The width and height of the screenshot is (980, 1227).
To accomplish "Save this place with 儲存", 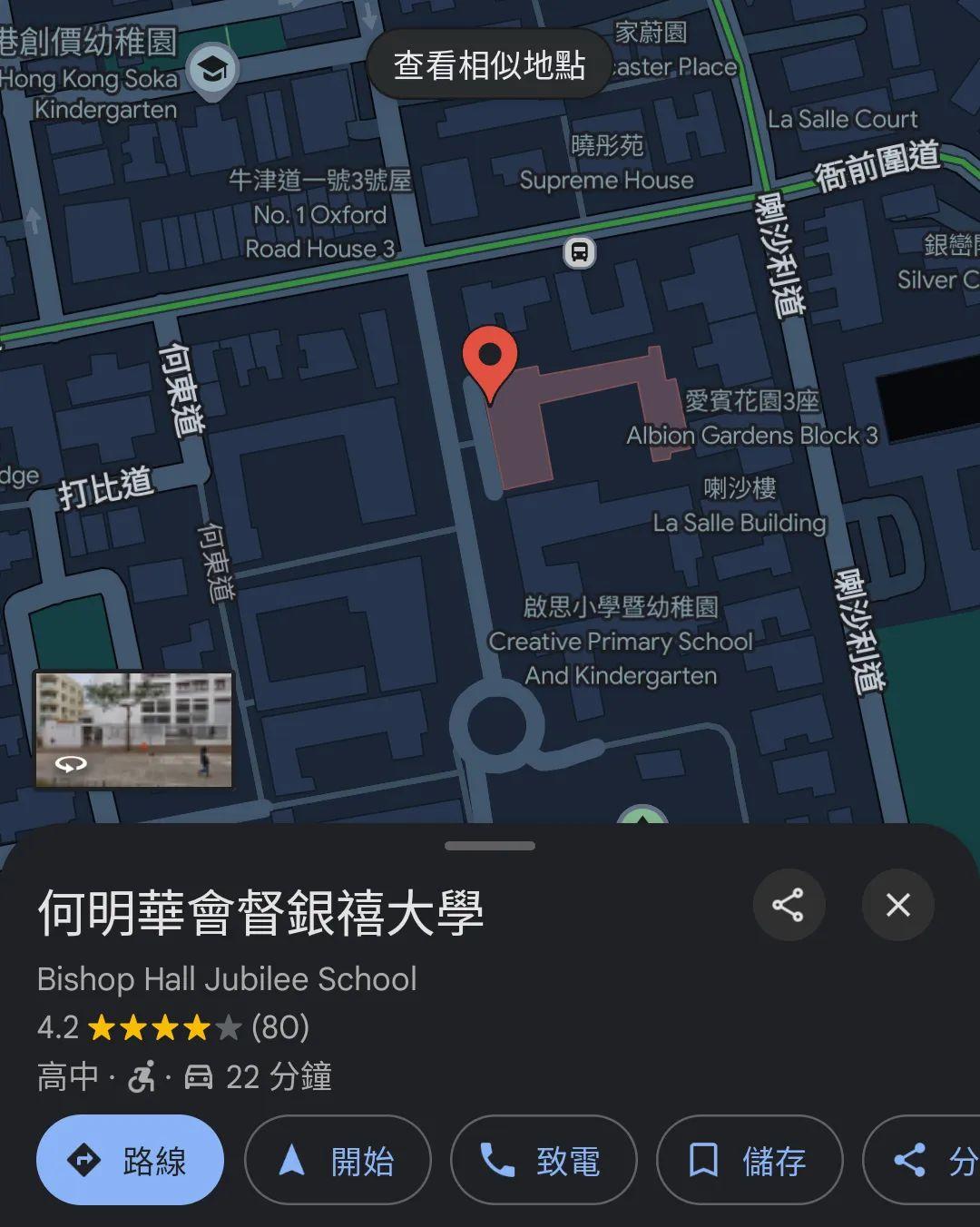I will point(749,1160).
